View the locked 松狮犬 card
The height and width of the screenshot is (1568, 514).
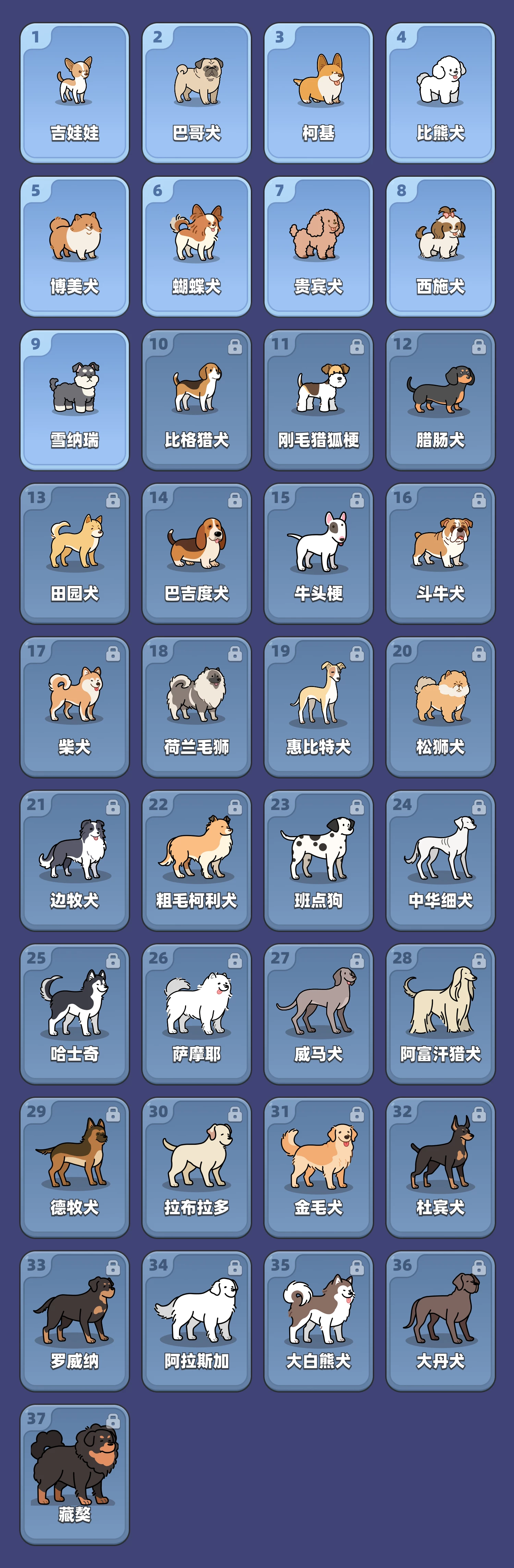click(x=440, y=707)
